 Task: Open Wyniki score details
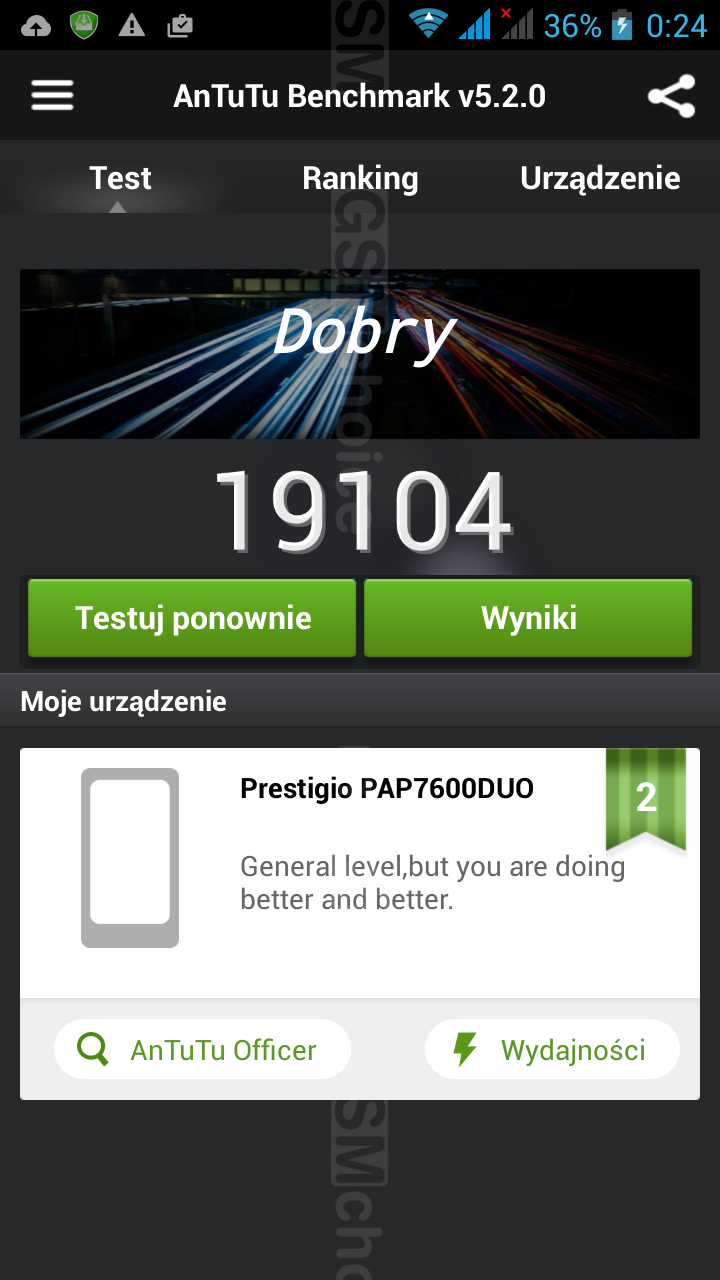[x=528, y=618]
